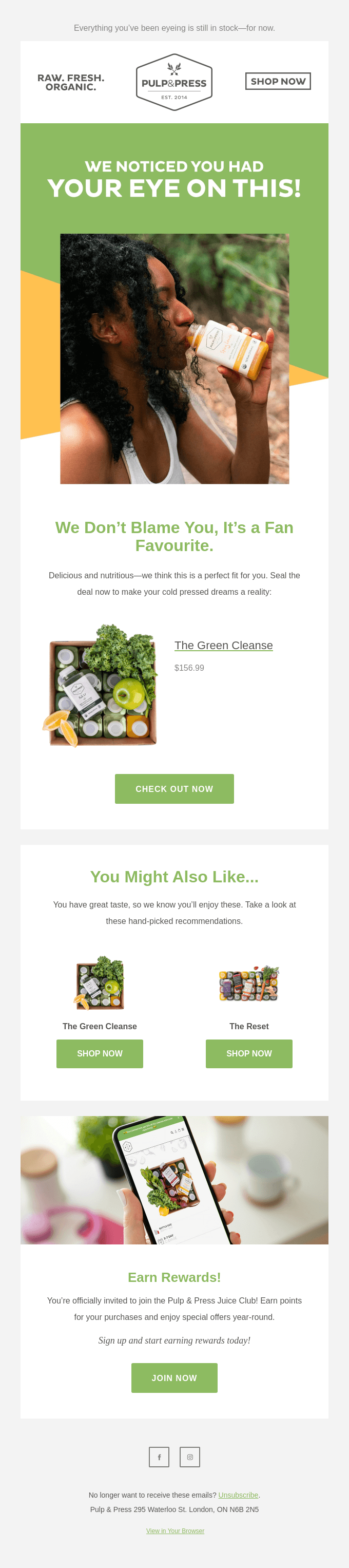Open the Facebook page icon
The height and width of the screenshot is (1568, 349).
159,1457
